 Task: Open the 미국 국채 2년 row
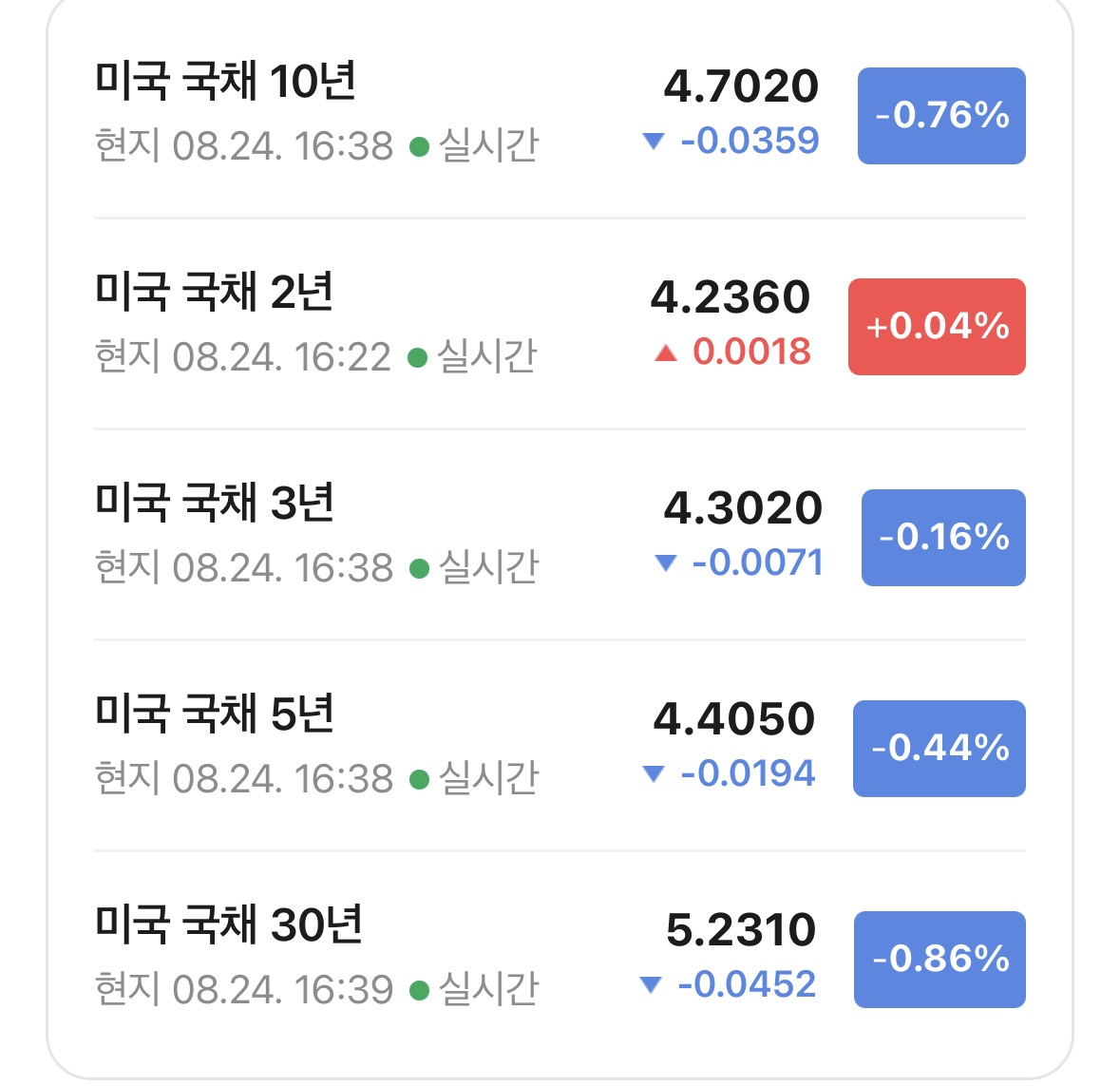pyautogui.click(x=560, y=325)
